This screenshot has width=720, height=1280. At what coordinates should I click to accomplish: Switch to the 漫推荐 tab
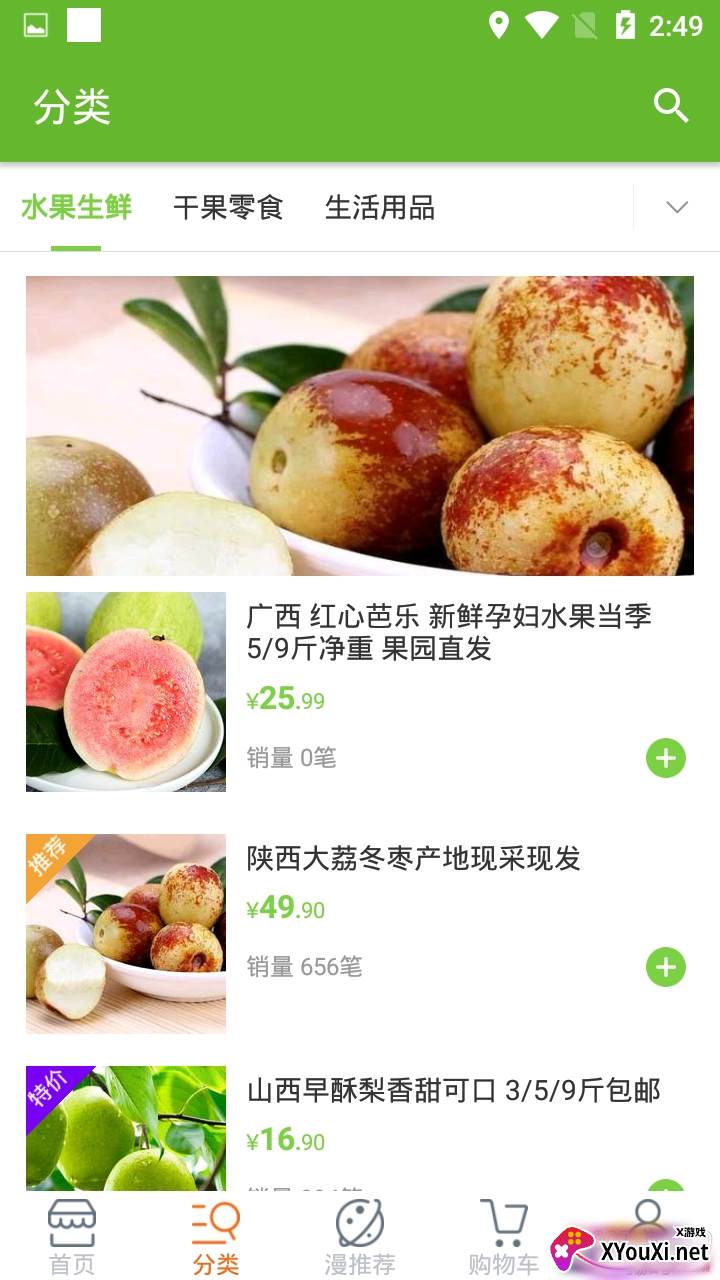360,1238
